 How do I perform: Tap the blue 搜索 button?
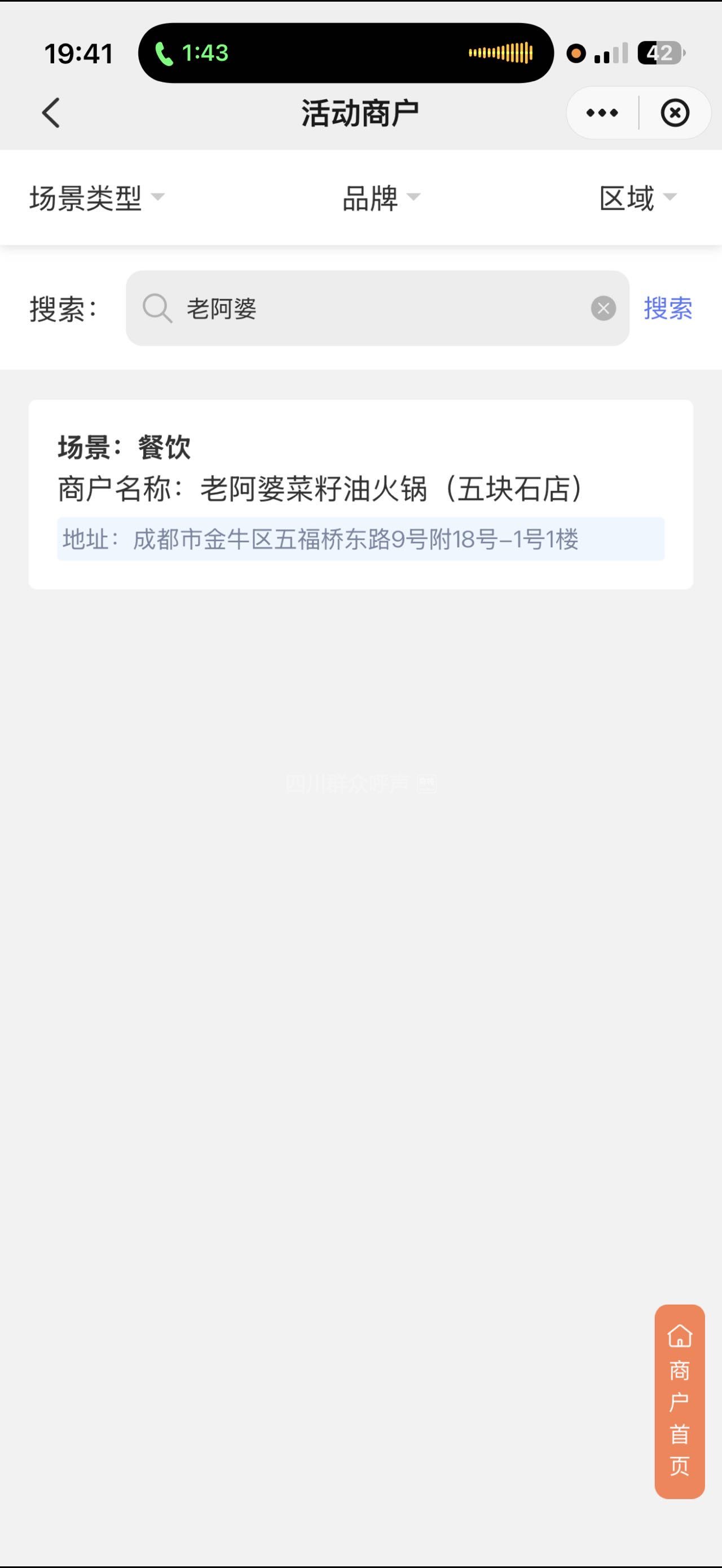668,308
